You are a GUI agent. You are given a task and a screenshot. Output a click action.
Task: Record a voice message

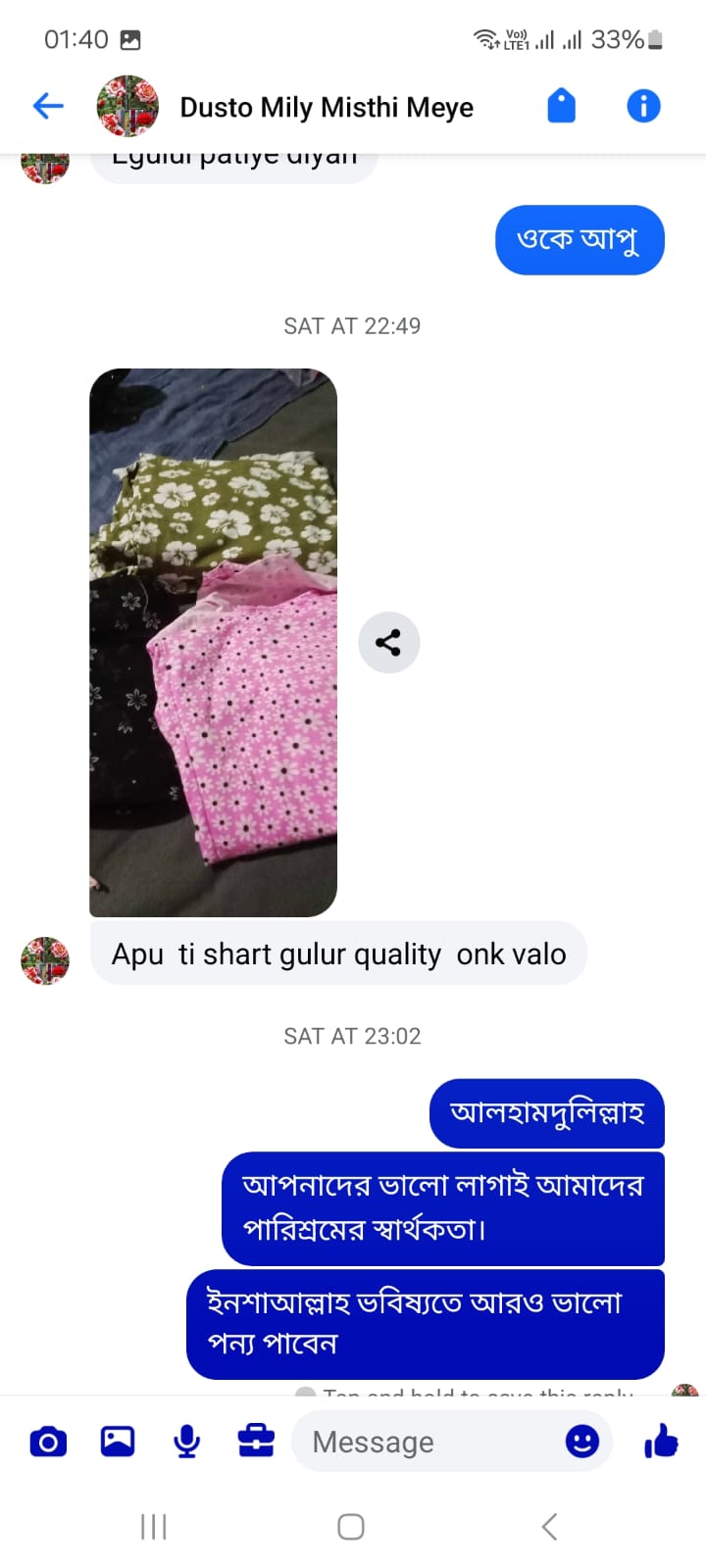pos(186,1442)
